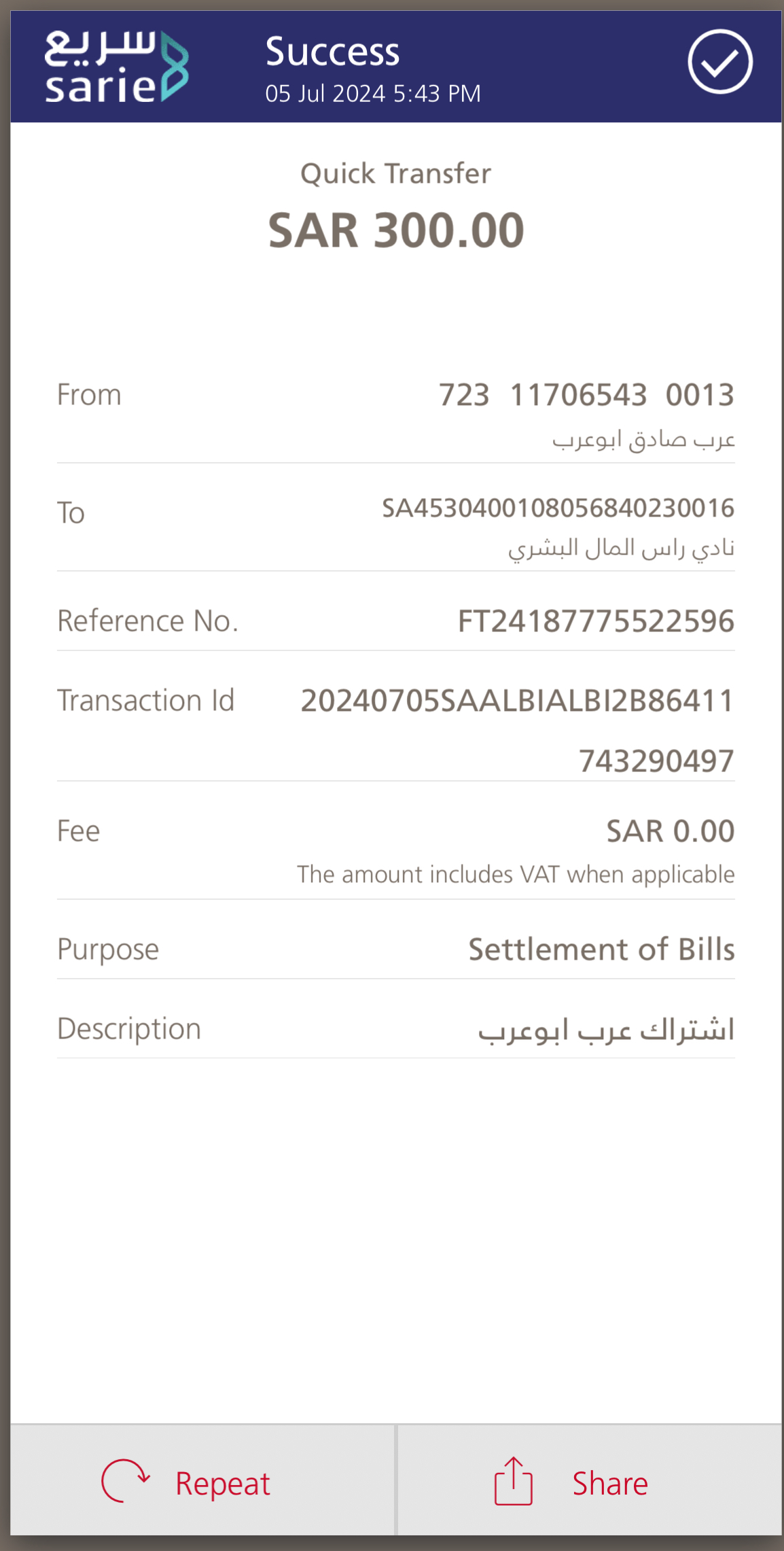Share the transfer receipt
This screenshot has width=784, height=1551.
tap(590, 1482)
